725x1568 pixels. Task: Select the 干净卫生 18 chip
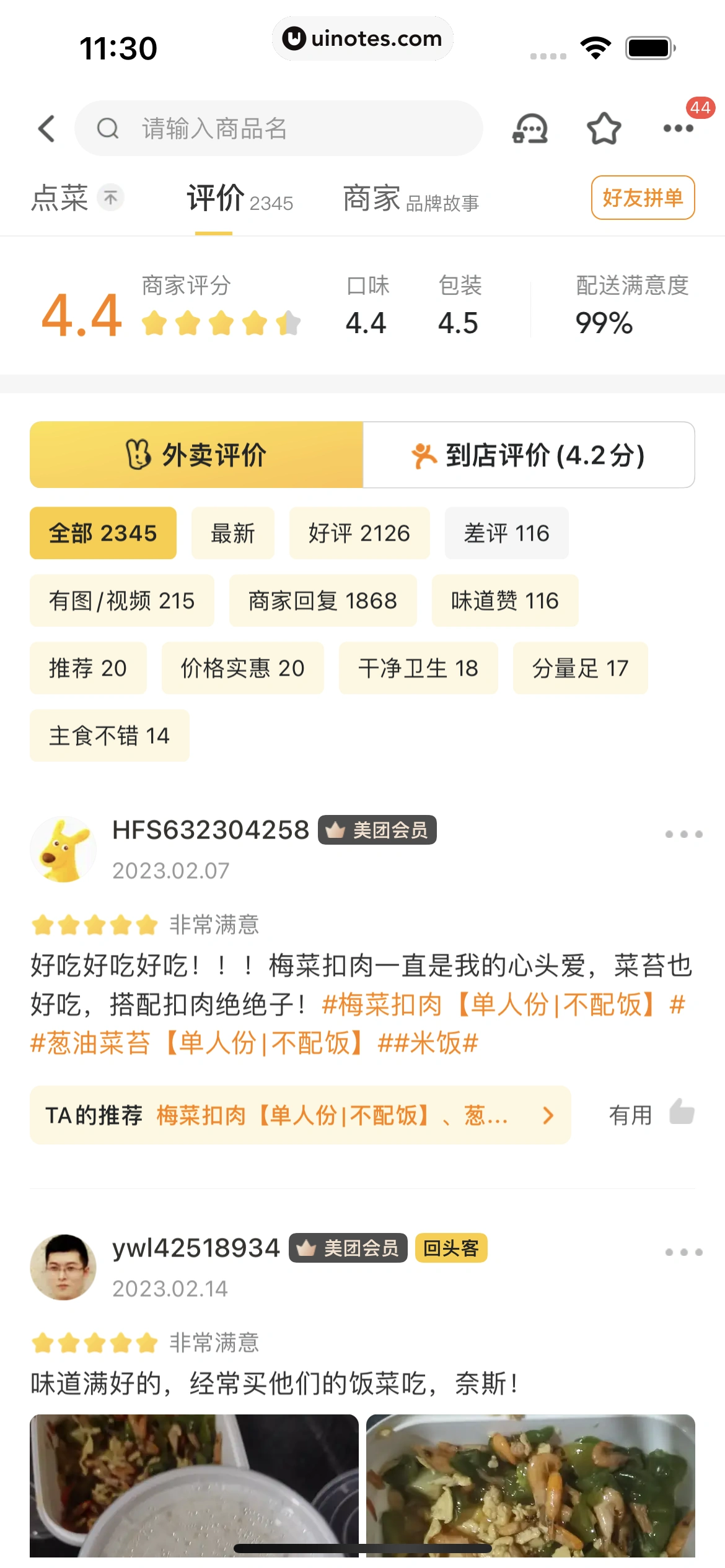tap(418, 668)
